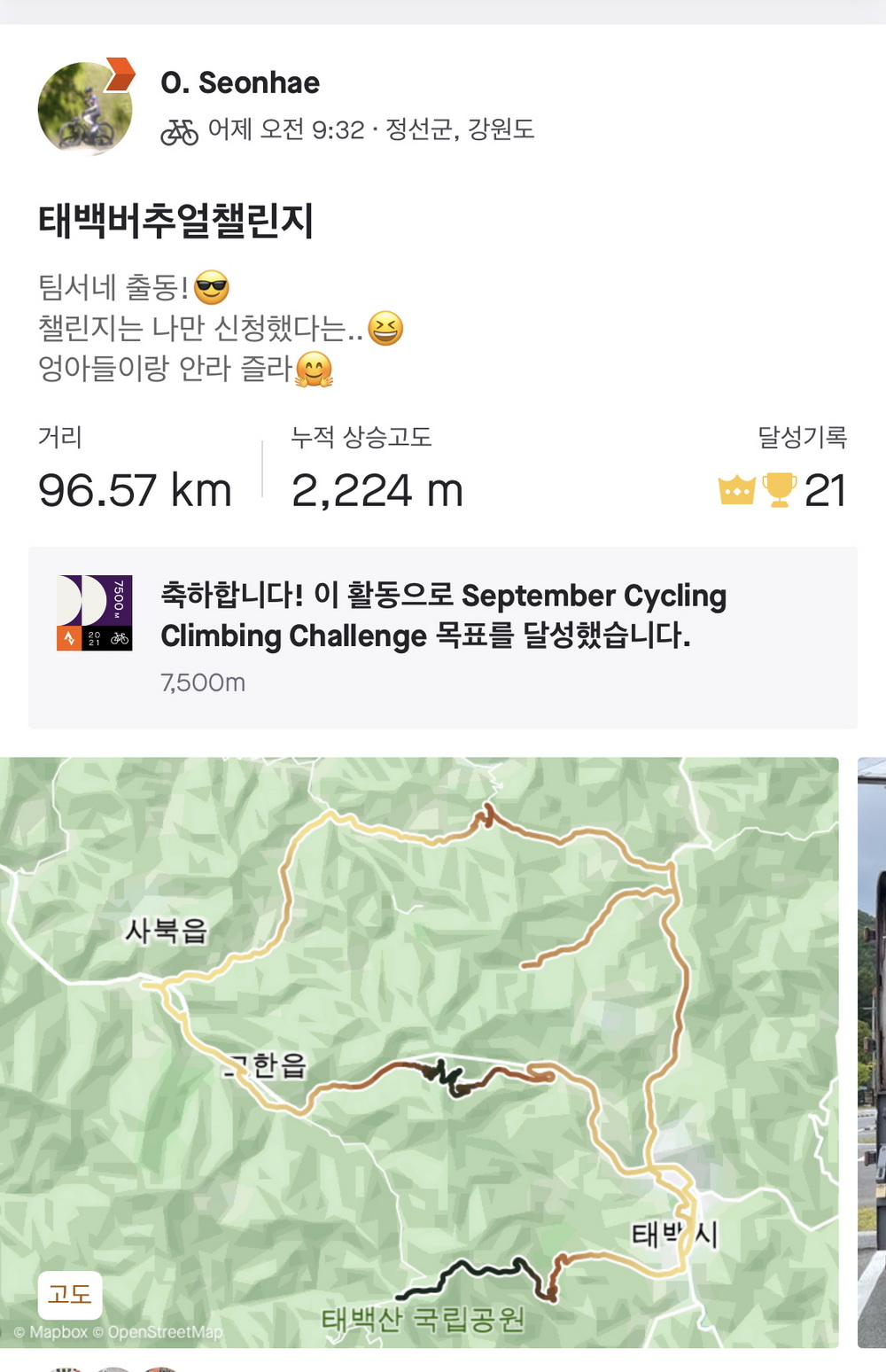This screenshot has height=1372, width=886.
Task: View the 21 achievements trophy
Action: point(780,489)
